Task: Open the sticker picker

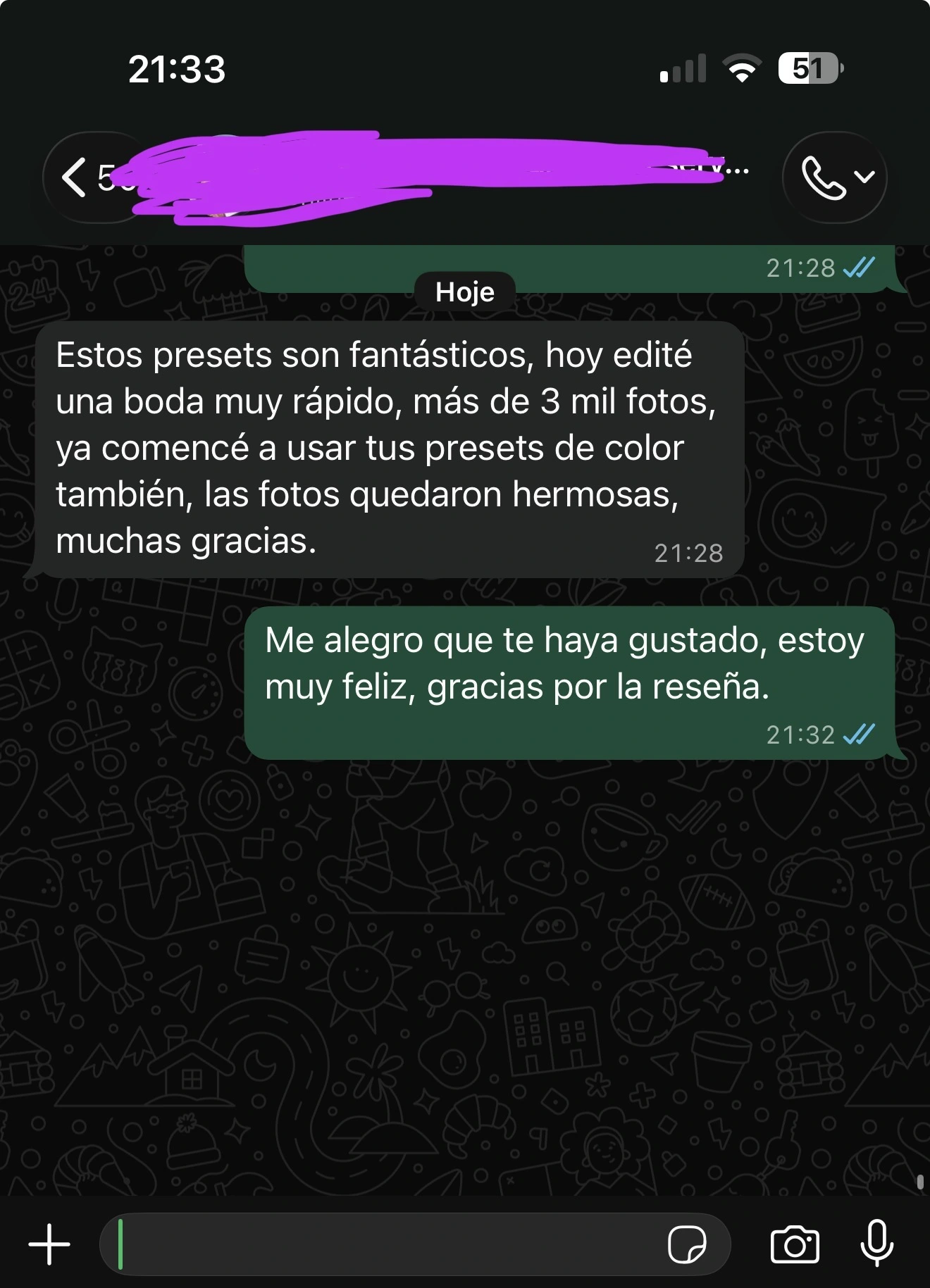Action: [687, 1244]
